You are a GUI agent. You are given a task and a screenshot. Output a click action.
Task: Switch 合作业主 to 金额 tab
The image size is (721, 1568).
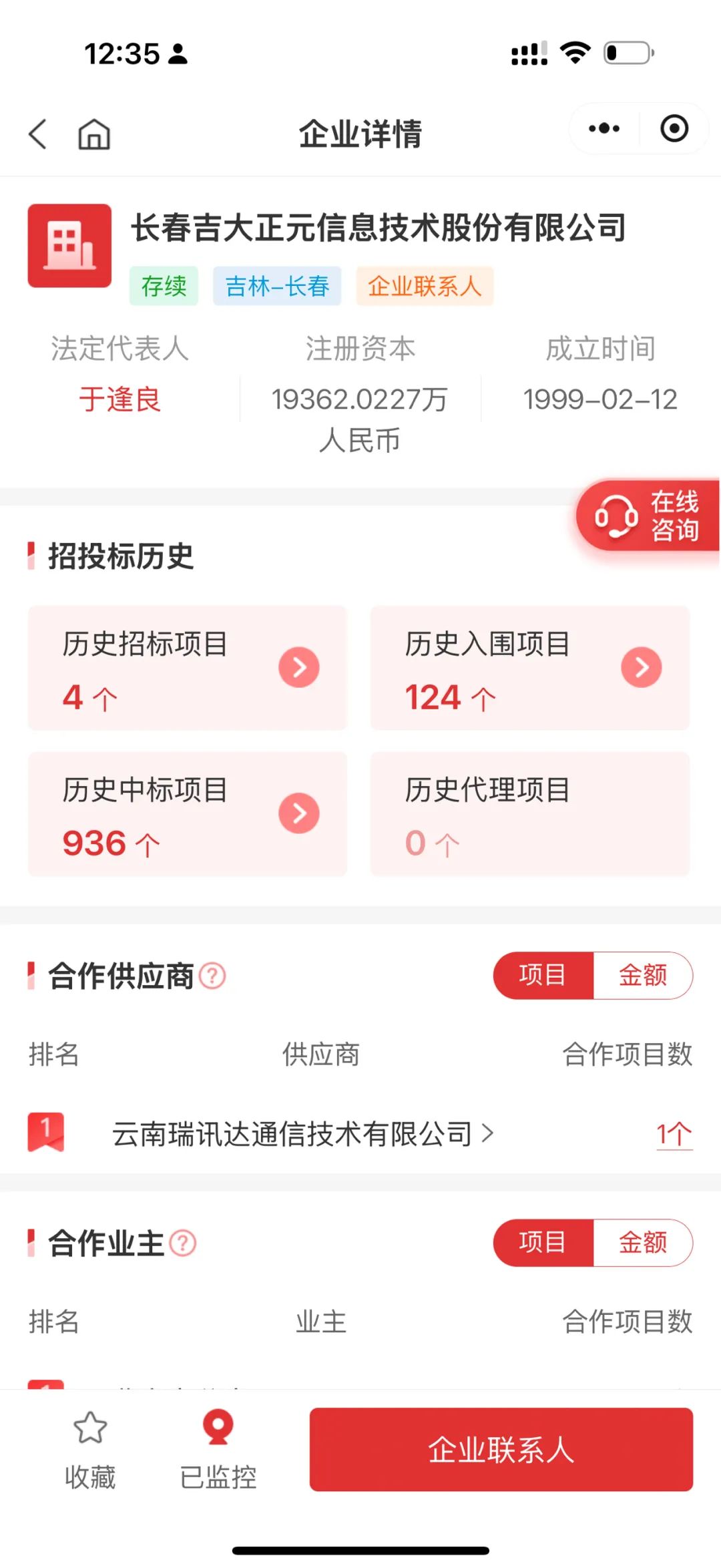tap(642, 1243)
